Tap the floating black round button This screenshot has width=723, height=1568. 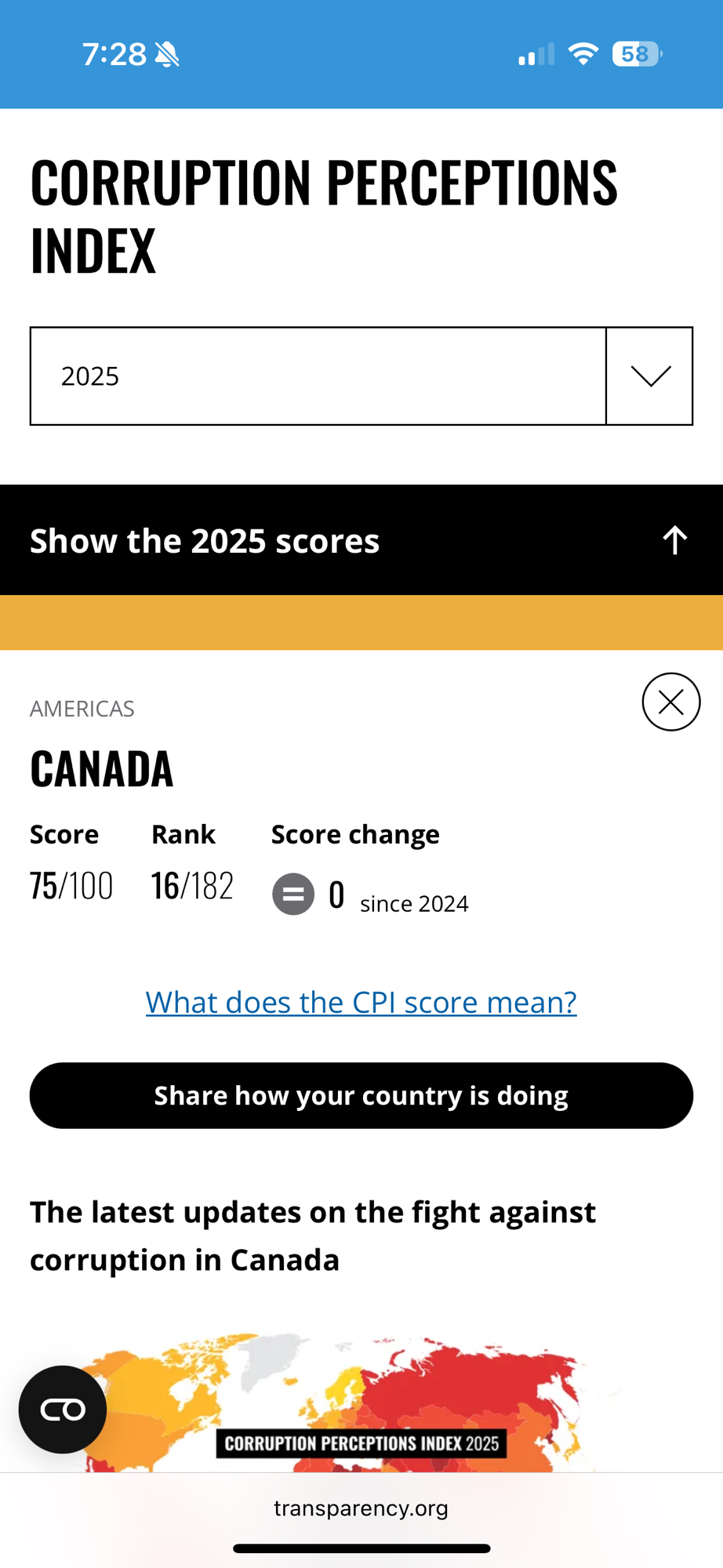(63, 1410)
